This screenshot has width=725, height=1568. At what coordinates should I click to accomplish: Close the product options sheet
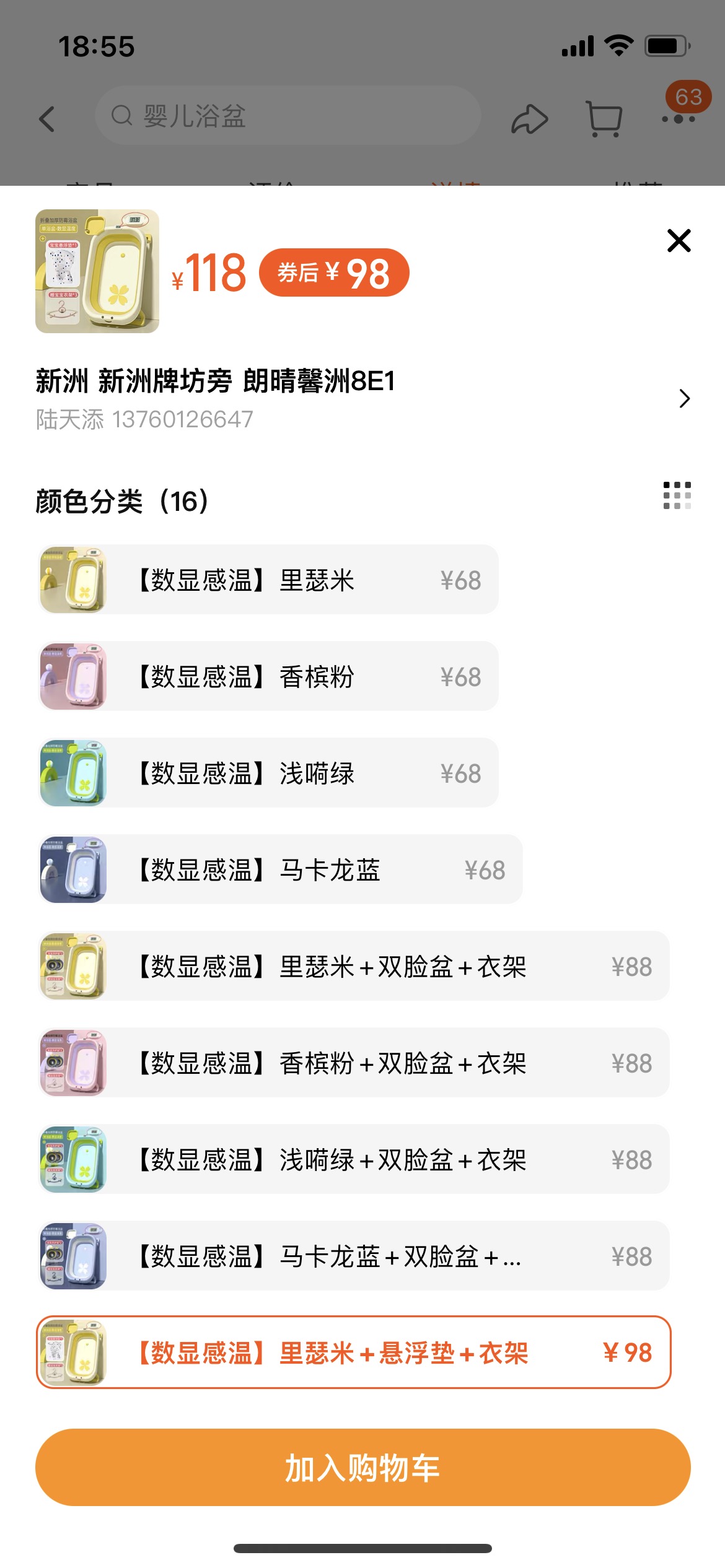pos(678,242)
